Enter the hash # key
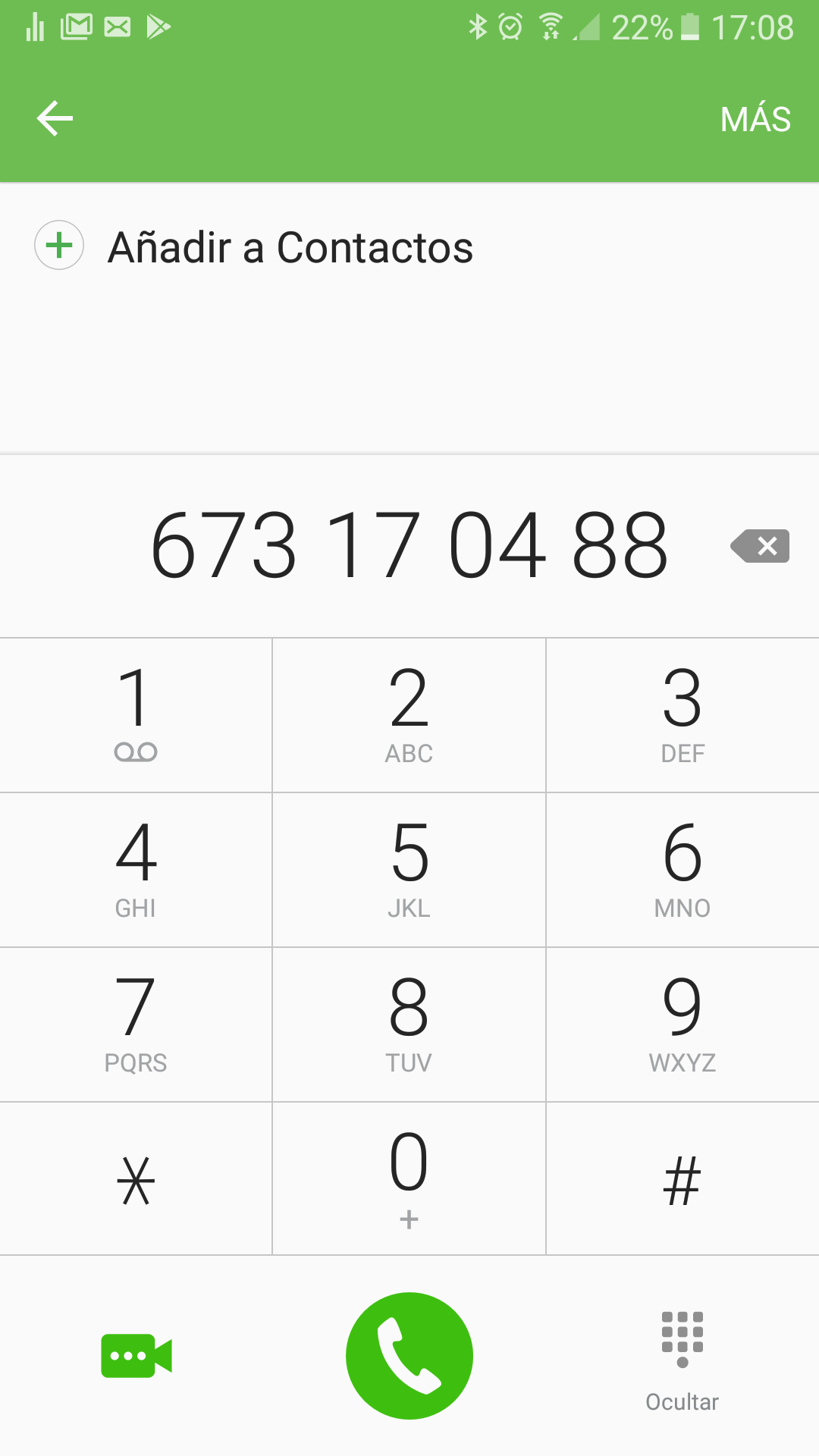The image size is (819, 1456). [682, 1179]
